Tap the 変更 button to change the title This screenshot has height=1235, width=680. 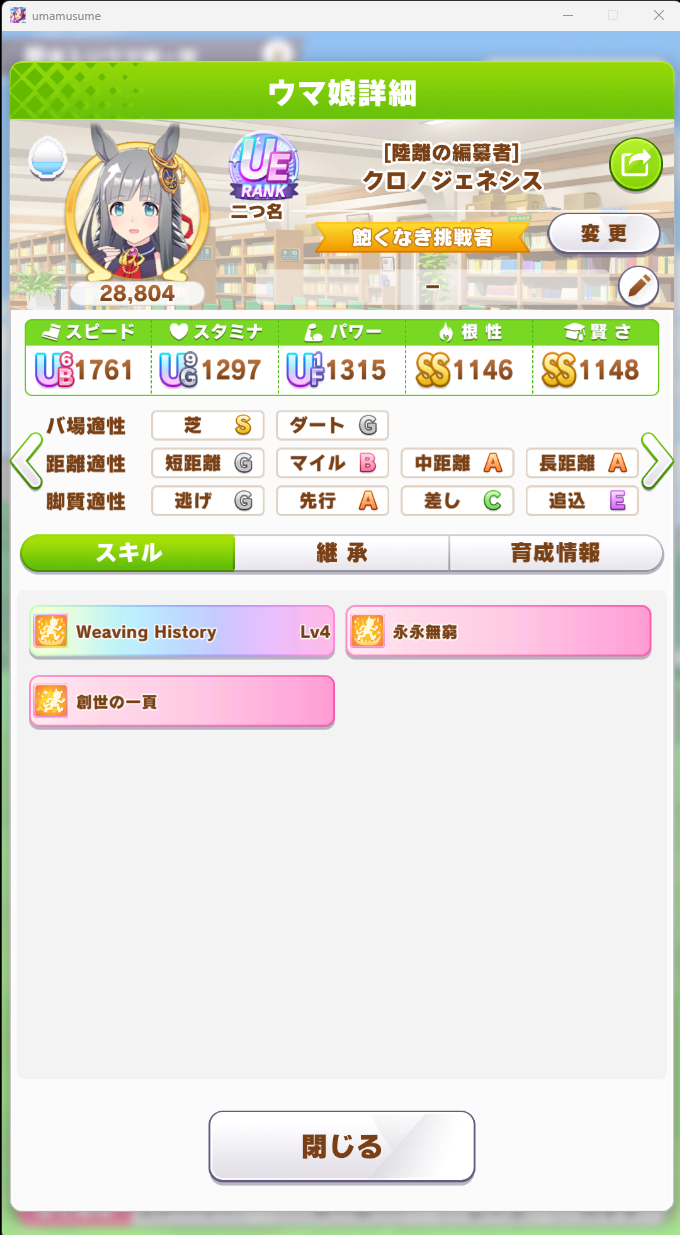[604, 233]
